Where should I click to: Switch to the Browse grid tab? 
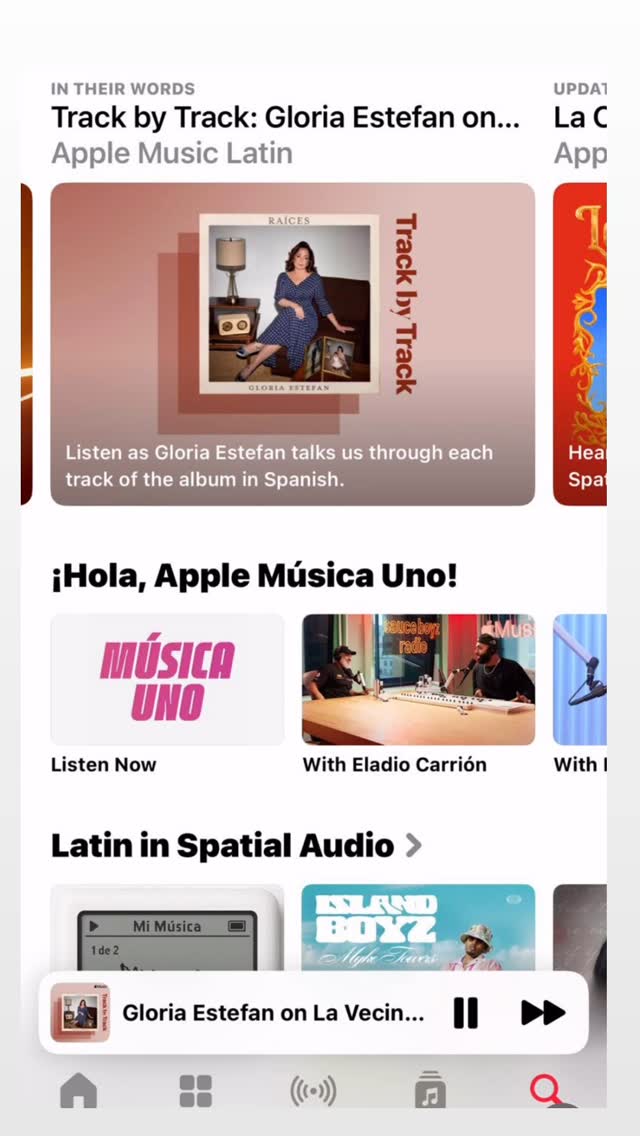coord(196,1091)
